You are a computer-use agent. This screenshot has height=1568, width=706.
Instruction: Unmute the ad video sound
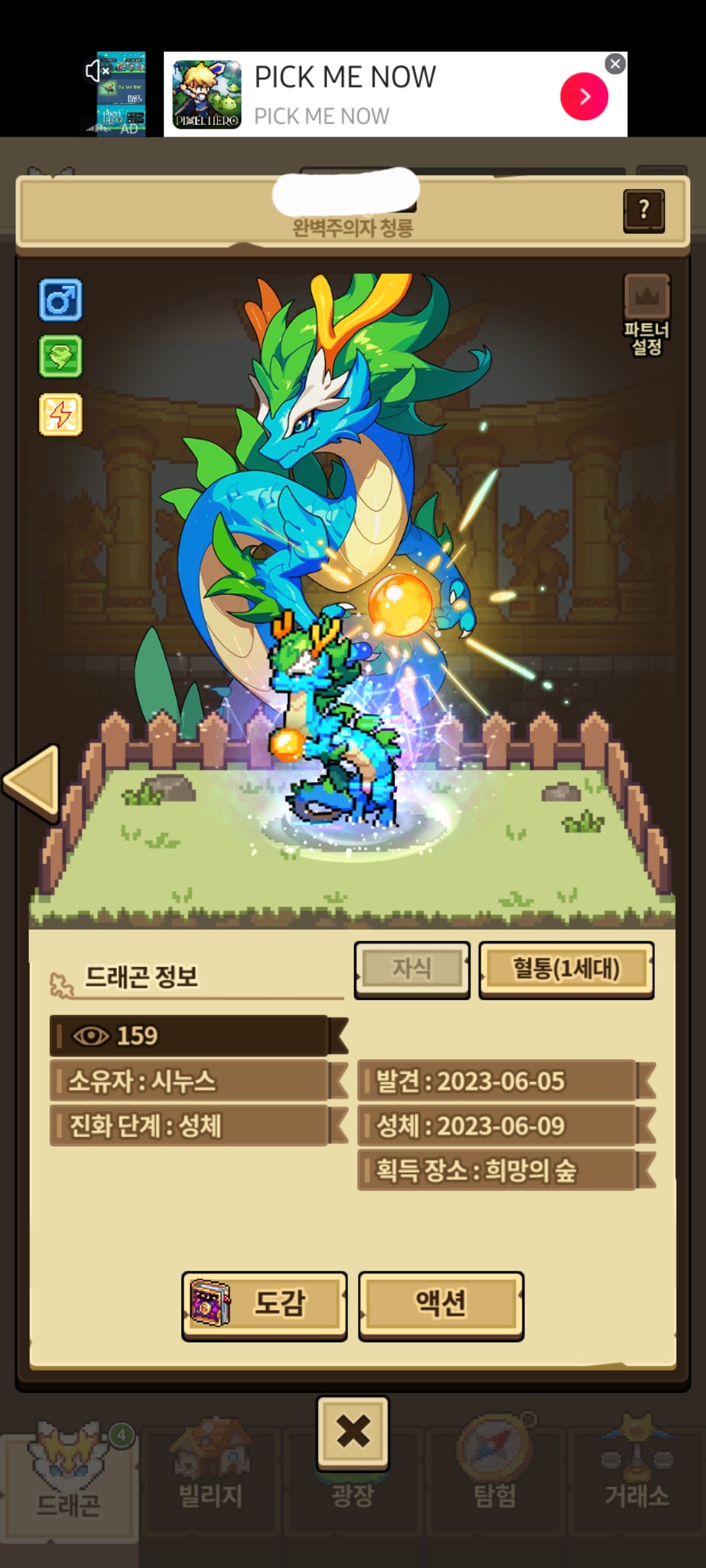pos(97,71)
